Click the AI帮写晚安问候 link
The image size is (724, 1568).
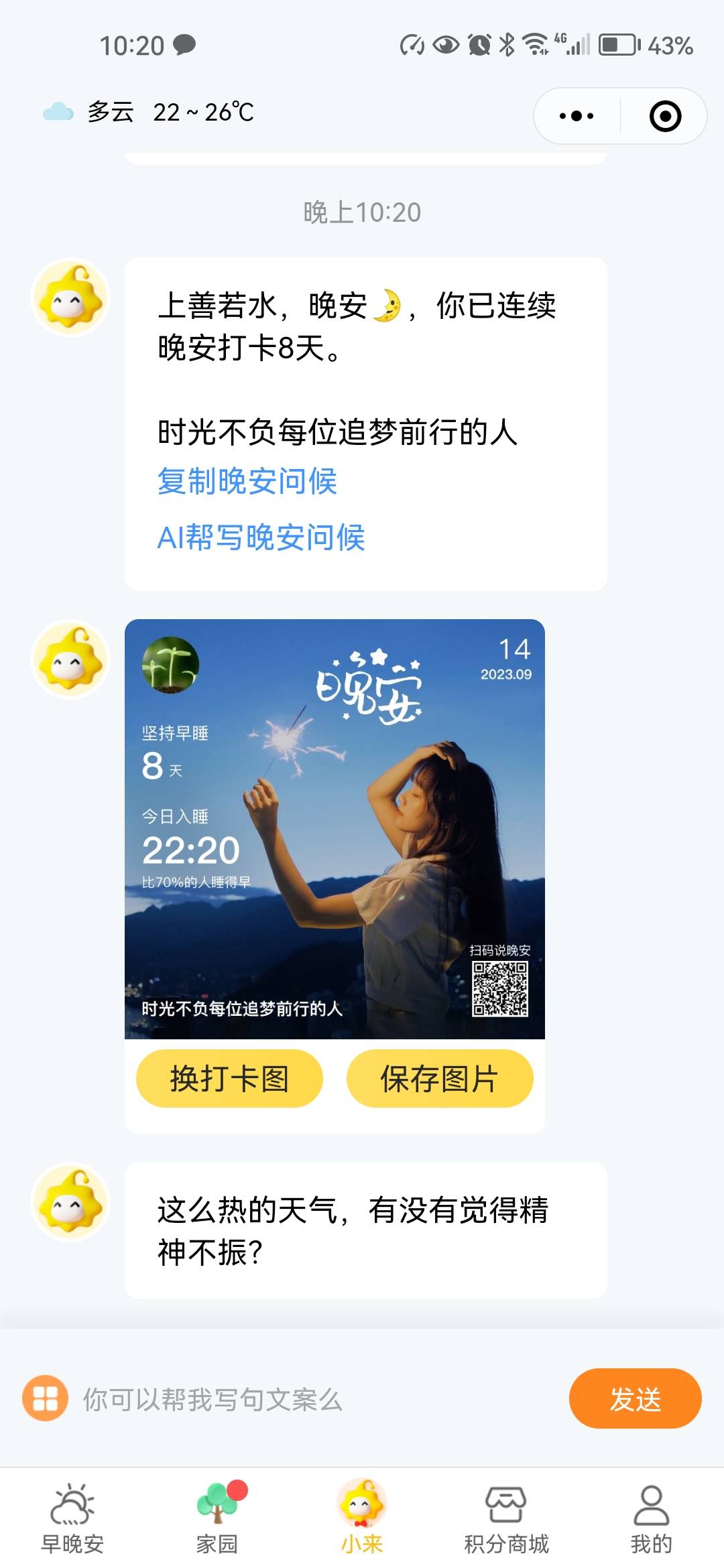(260, 538)
